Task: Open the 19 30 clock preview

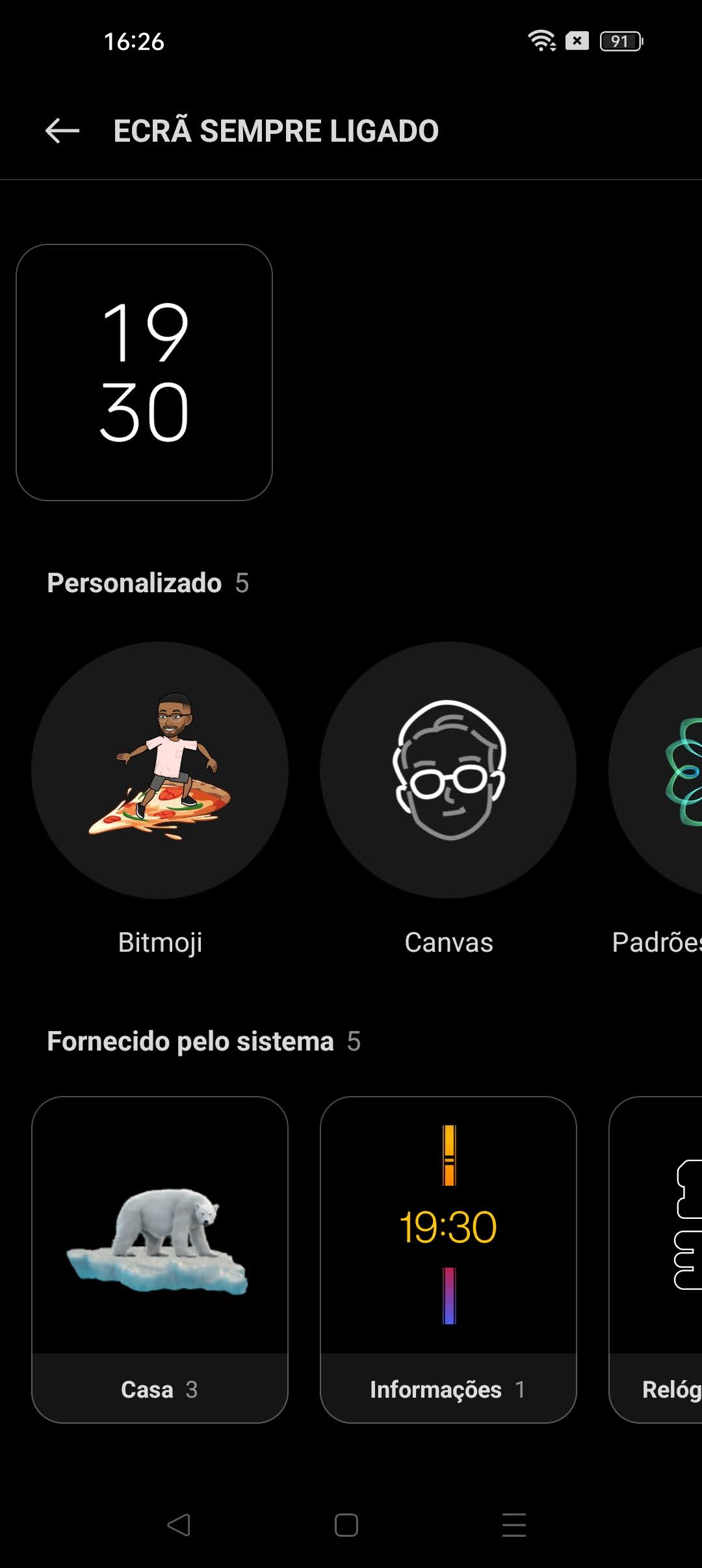Action: click(x=144, y=372)
